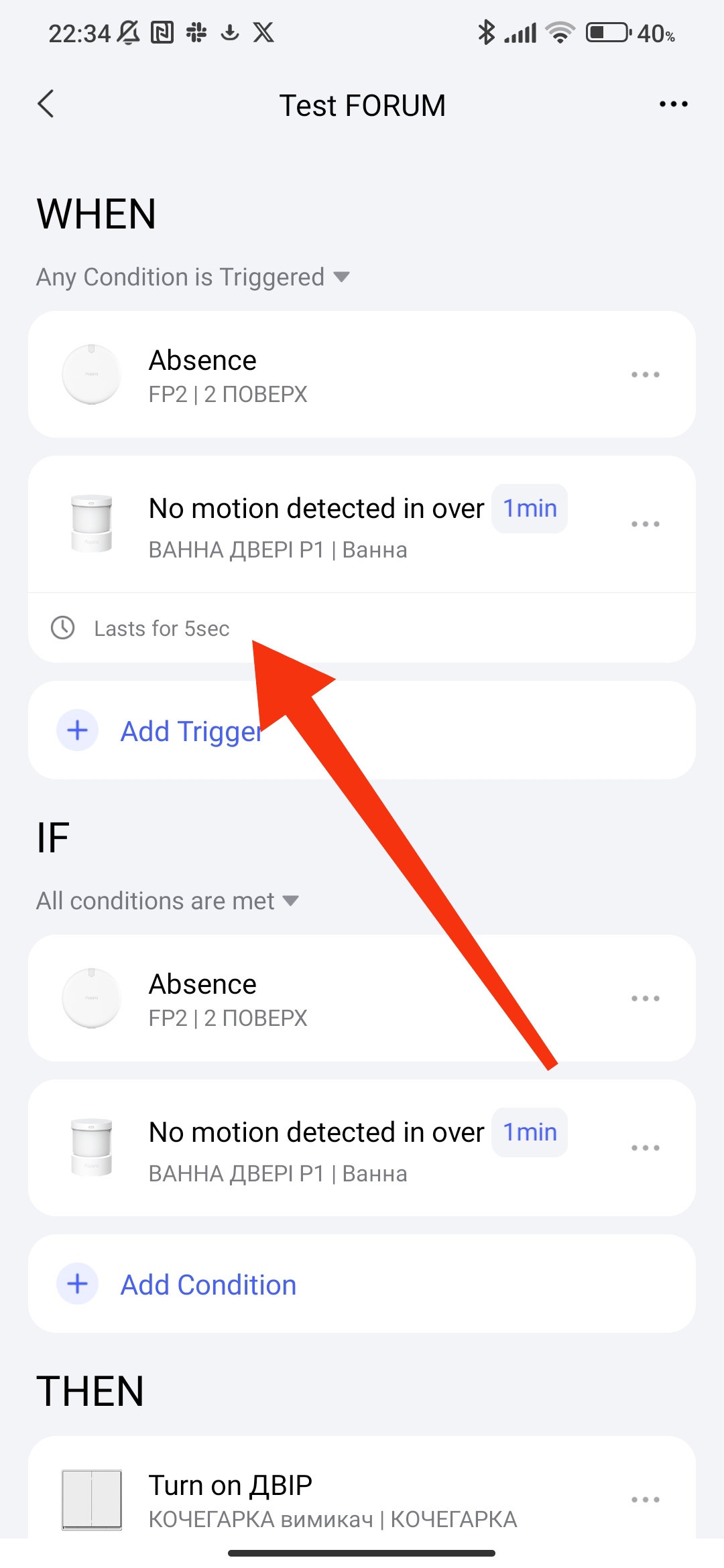The height and width of the screenshot is (1568, 724).
Task: Edit the Lasts for 5sec duration
Action: click(161, 629)
